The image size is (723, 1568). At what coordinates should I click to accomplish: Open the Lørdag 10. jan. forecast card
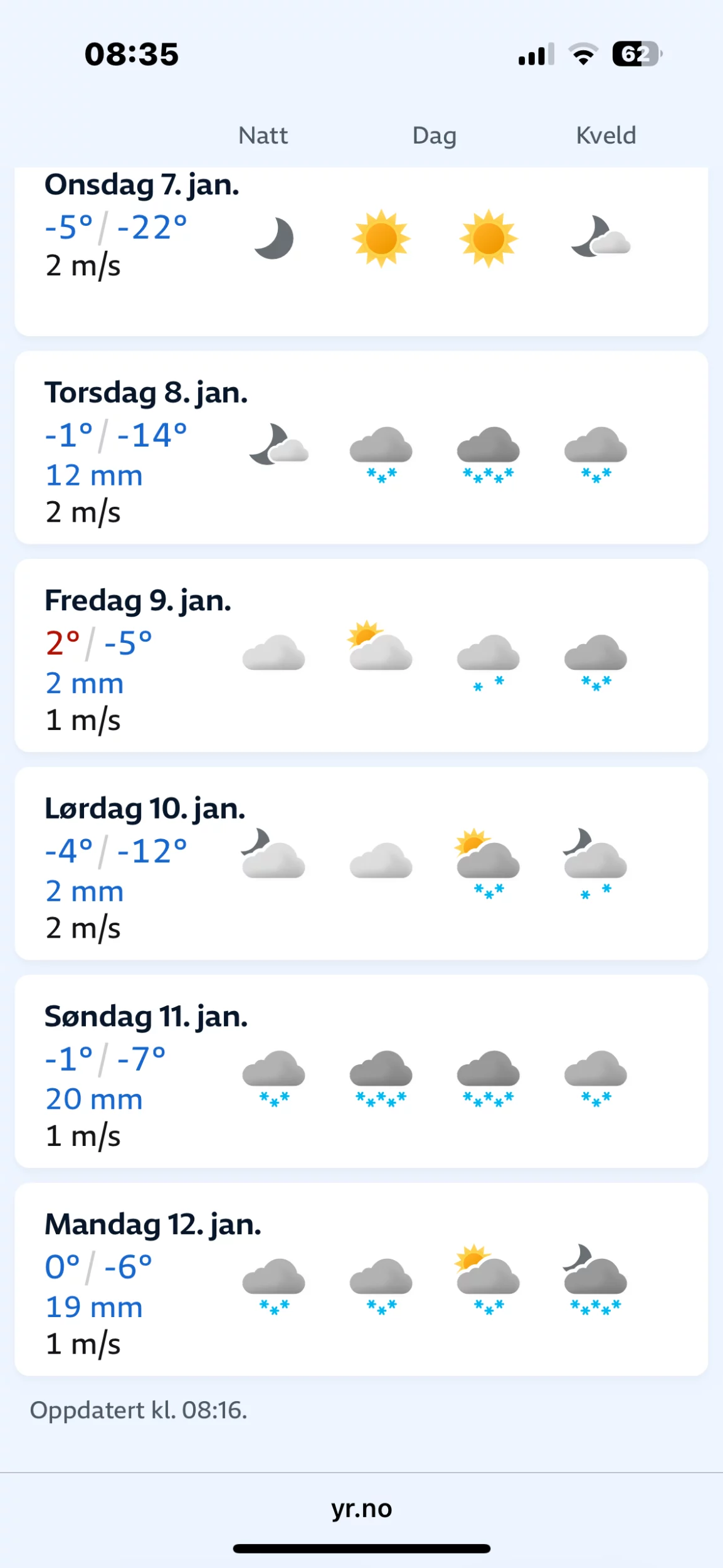tap(361, 863)
